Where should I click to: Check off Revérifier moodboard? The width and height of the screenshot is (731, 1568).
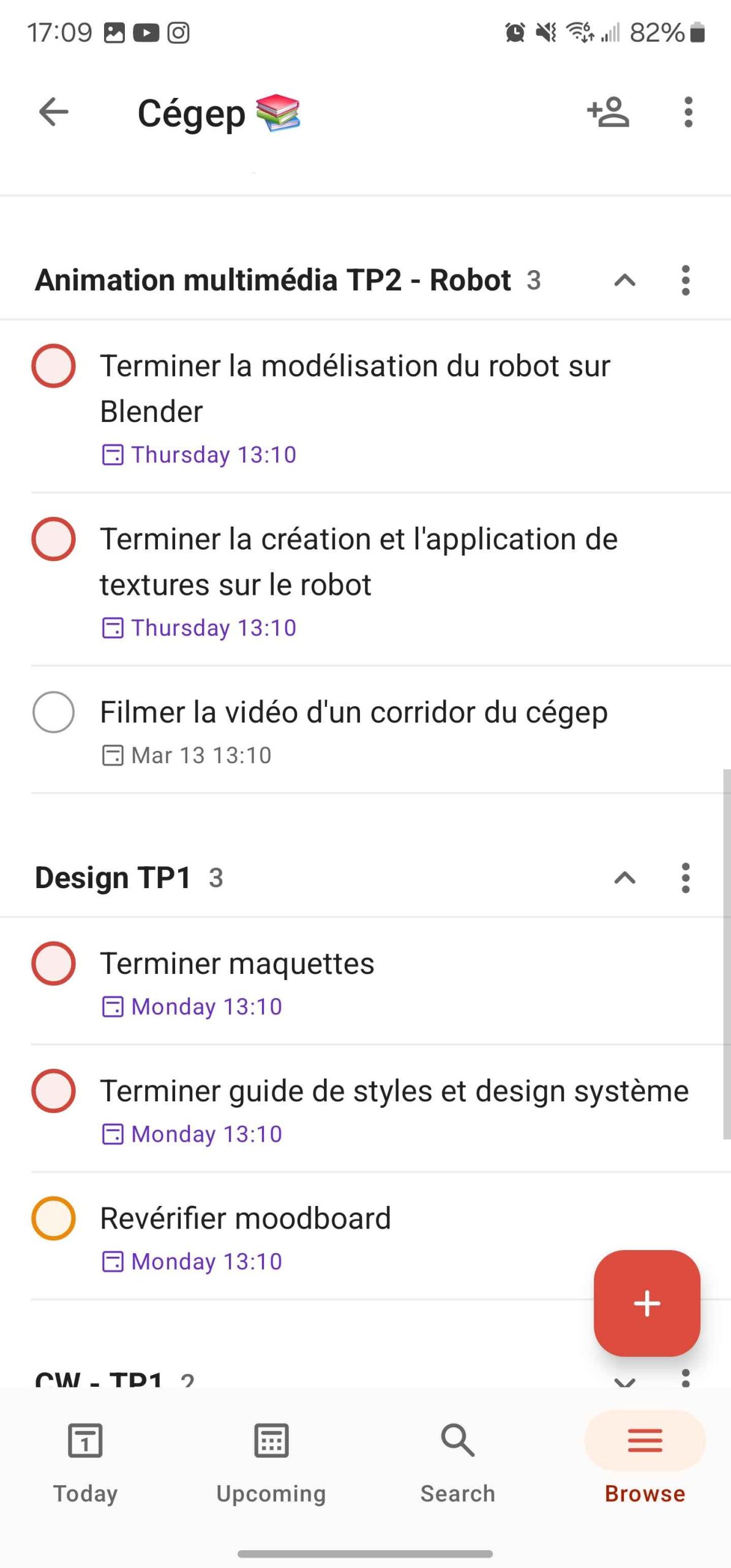tap(54, 1218)
